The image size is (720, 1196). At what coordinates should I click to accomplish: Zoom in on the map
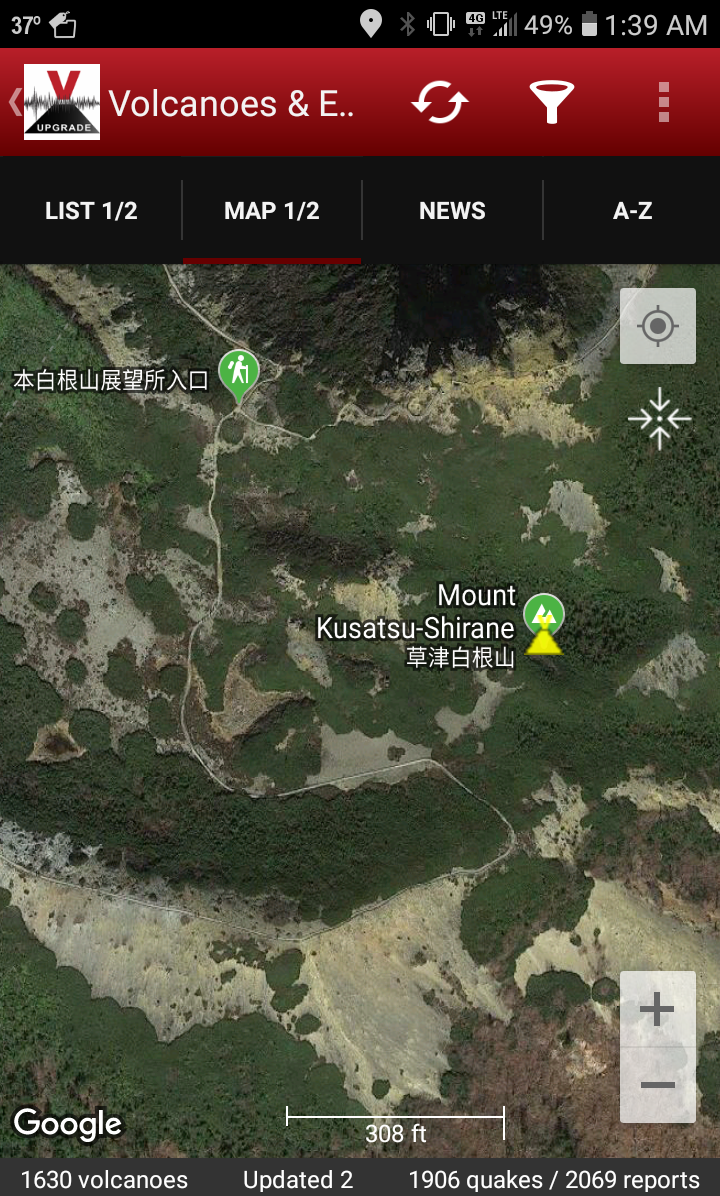pyautogui.click(x=657, y=1010)
